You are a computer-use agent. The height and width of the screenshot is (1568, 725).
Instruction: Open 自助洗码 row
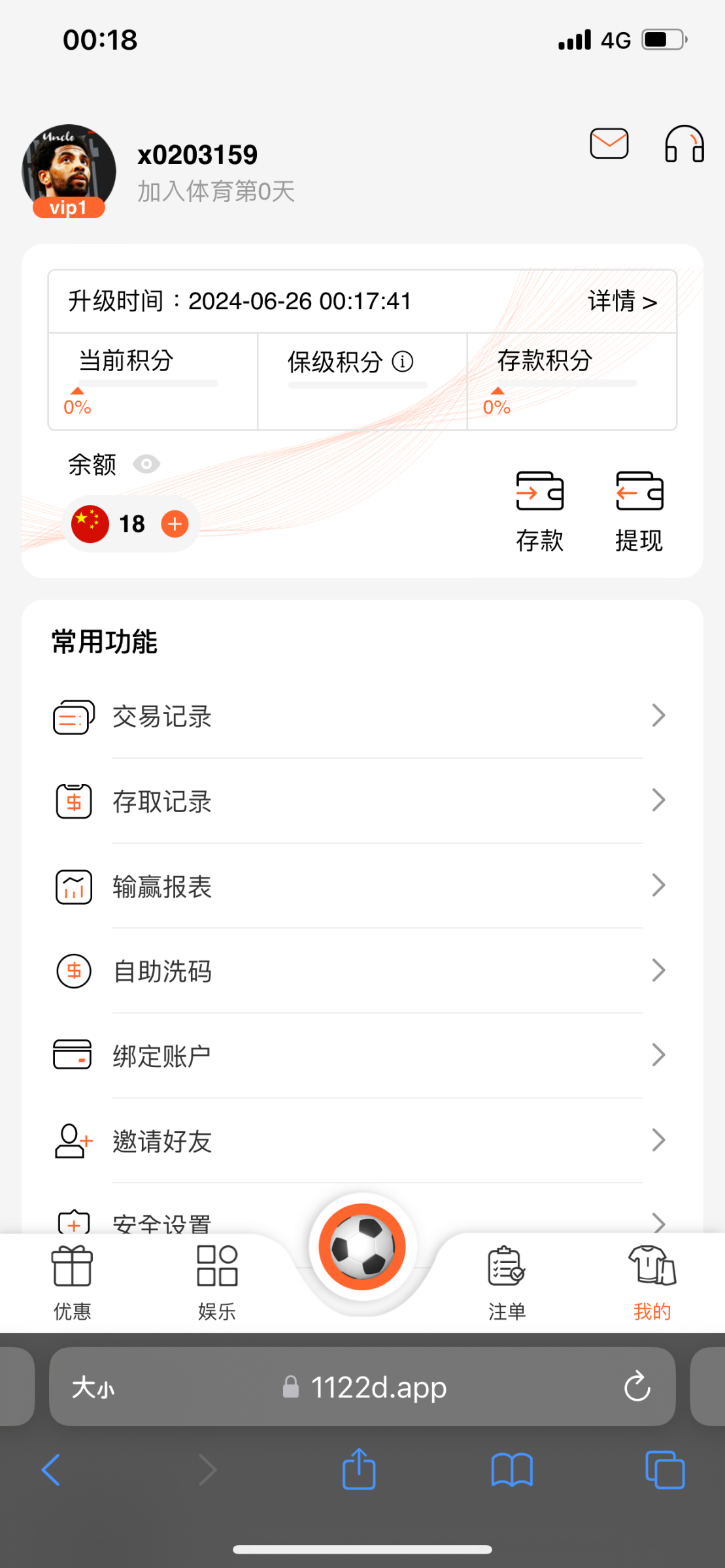tap(360, 971)
